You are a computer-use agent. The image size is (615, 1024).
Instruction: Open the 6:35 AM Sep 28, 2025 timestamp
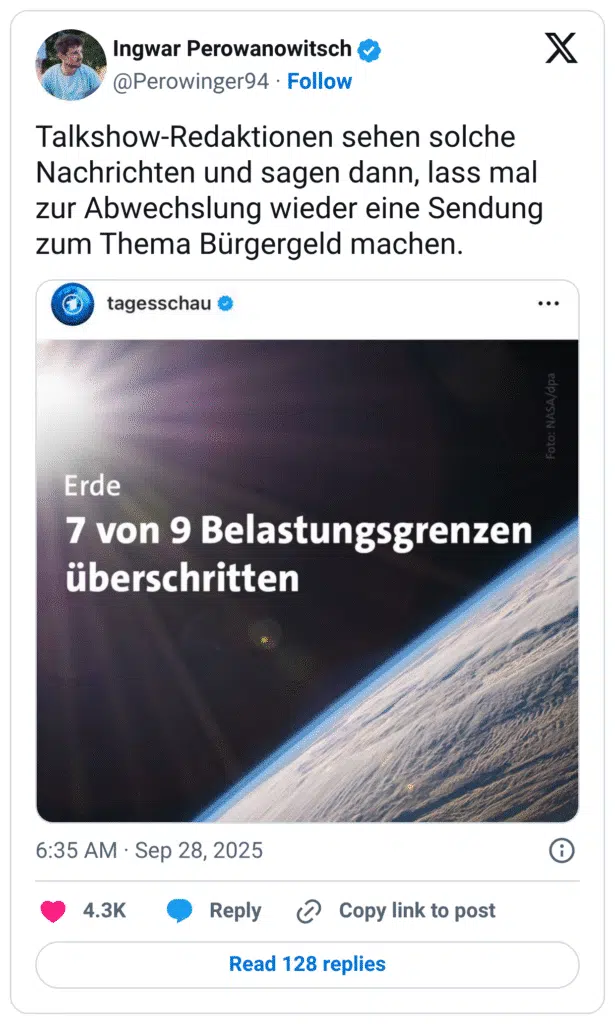click(x=149, y=851)
